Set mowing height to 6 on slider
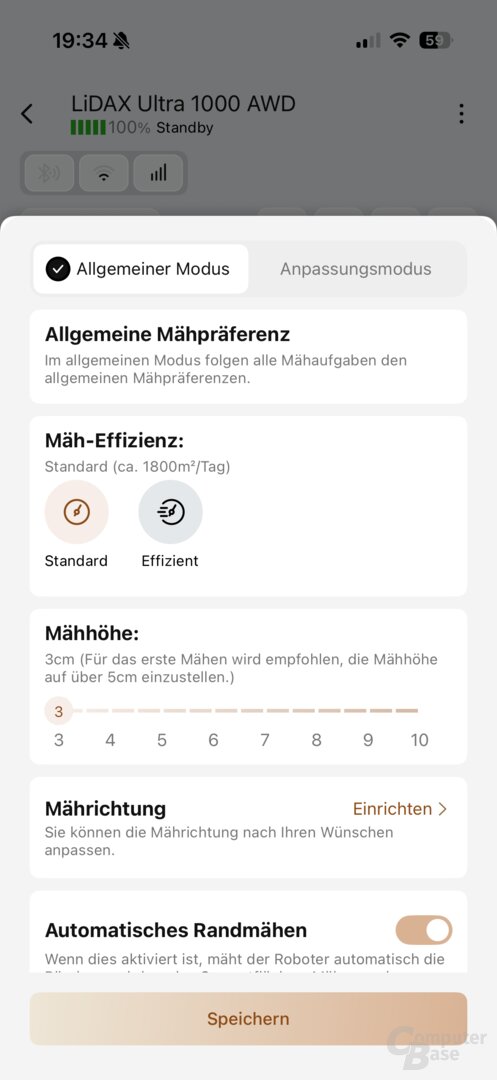 [x=213, y=711]
